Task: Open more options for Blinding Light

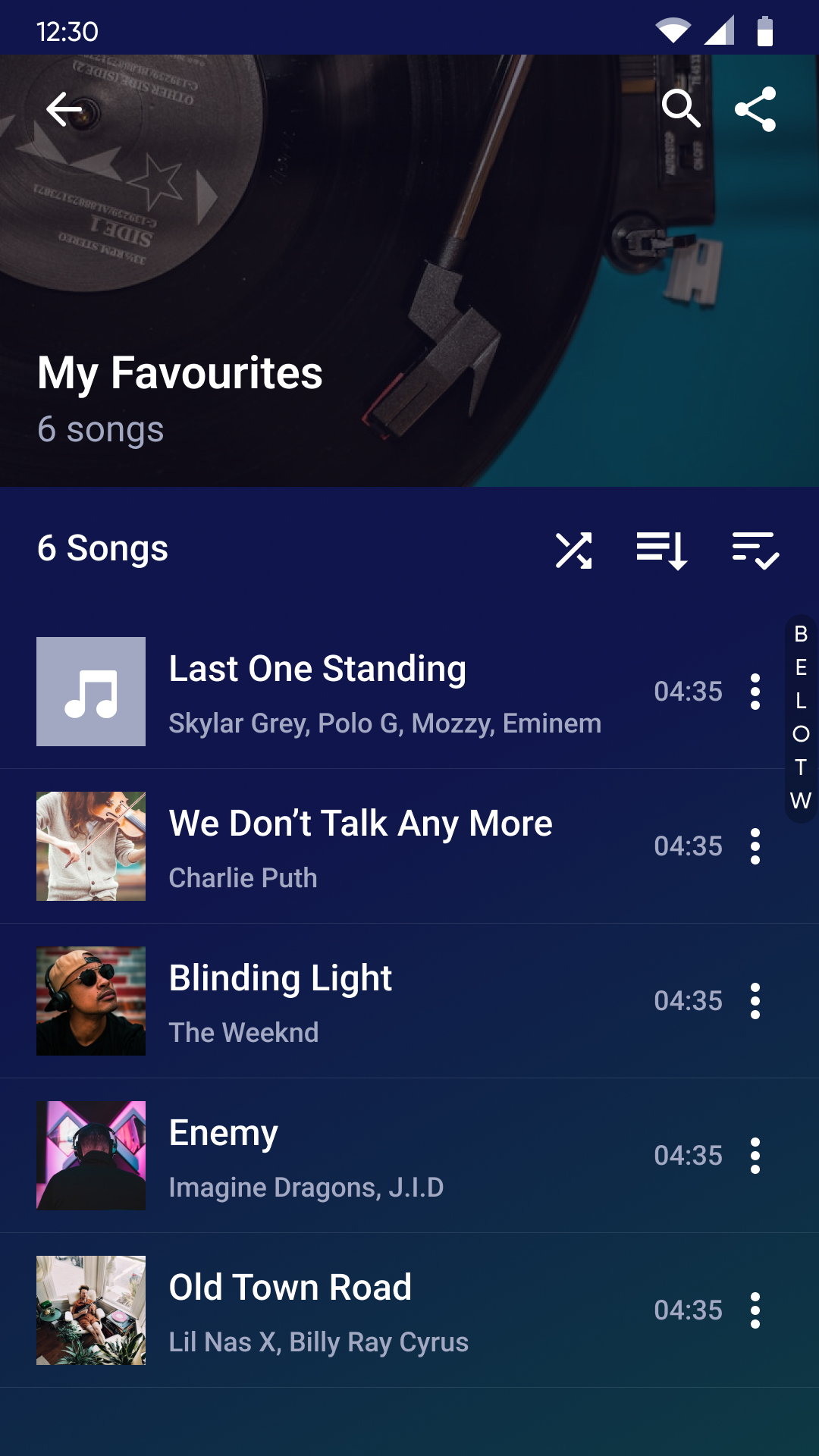Action: click(755, 1001)
